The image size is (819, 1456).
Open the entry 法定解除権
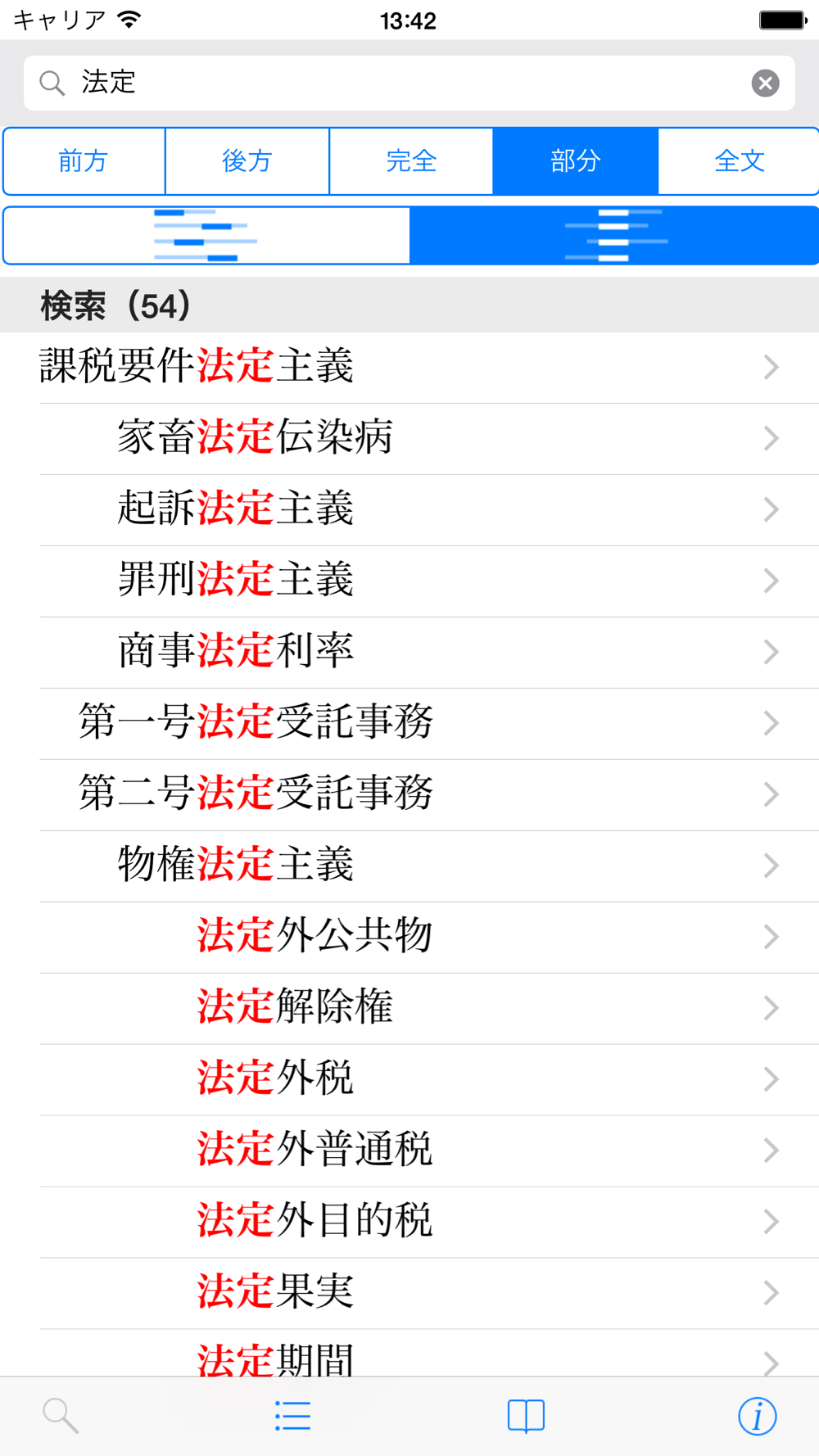pyautogui.click(x=409, y=1008)
